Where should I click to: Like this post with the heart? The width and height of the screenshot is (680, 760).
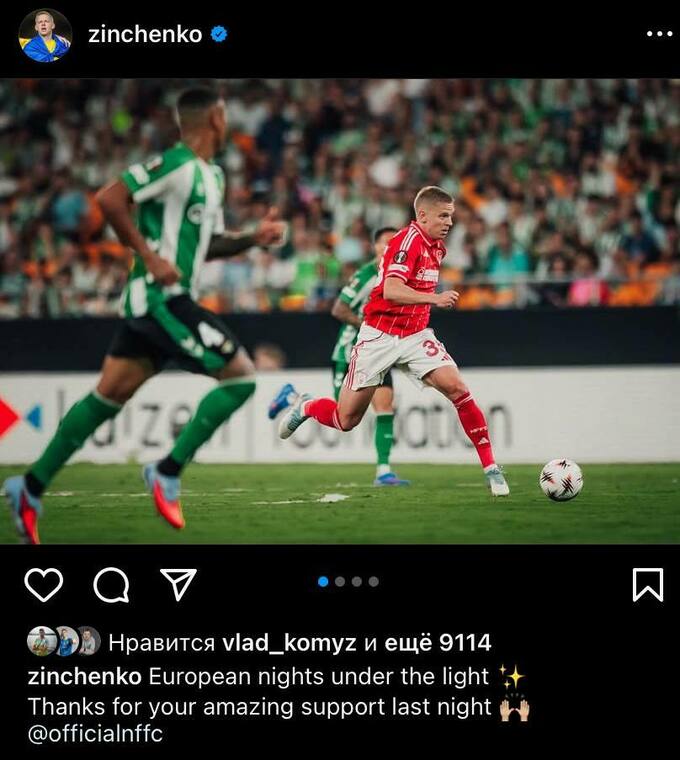(43, 584)
